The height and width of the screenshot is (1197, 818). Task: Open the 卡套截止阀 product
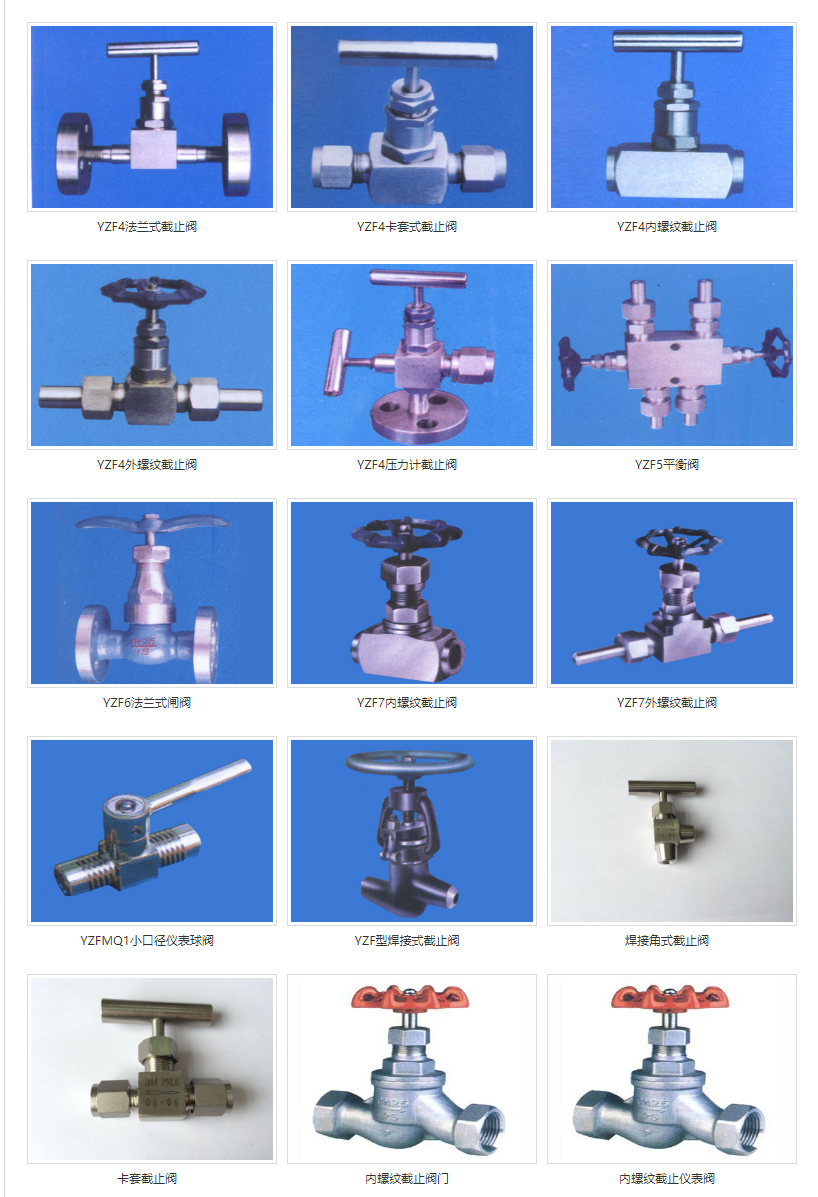[x=151, y=1069]
